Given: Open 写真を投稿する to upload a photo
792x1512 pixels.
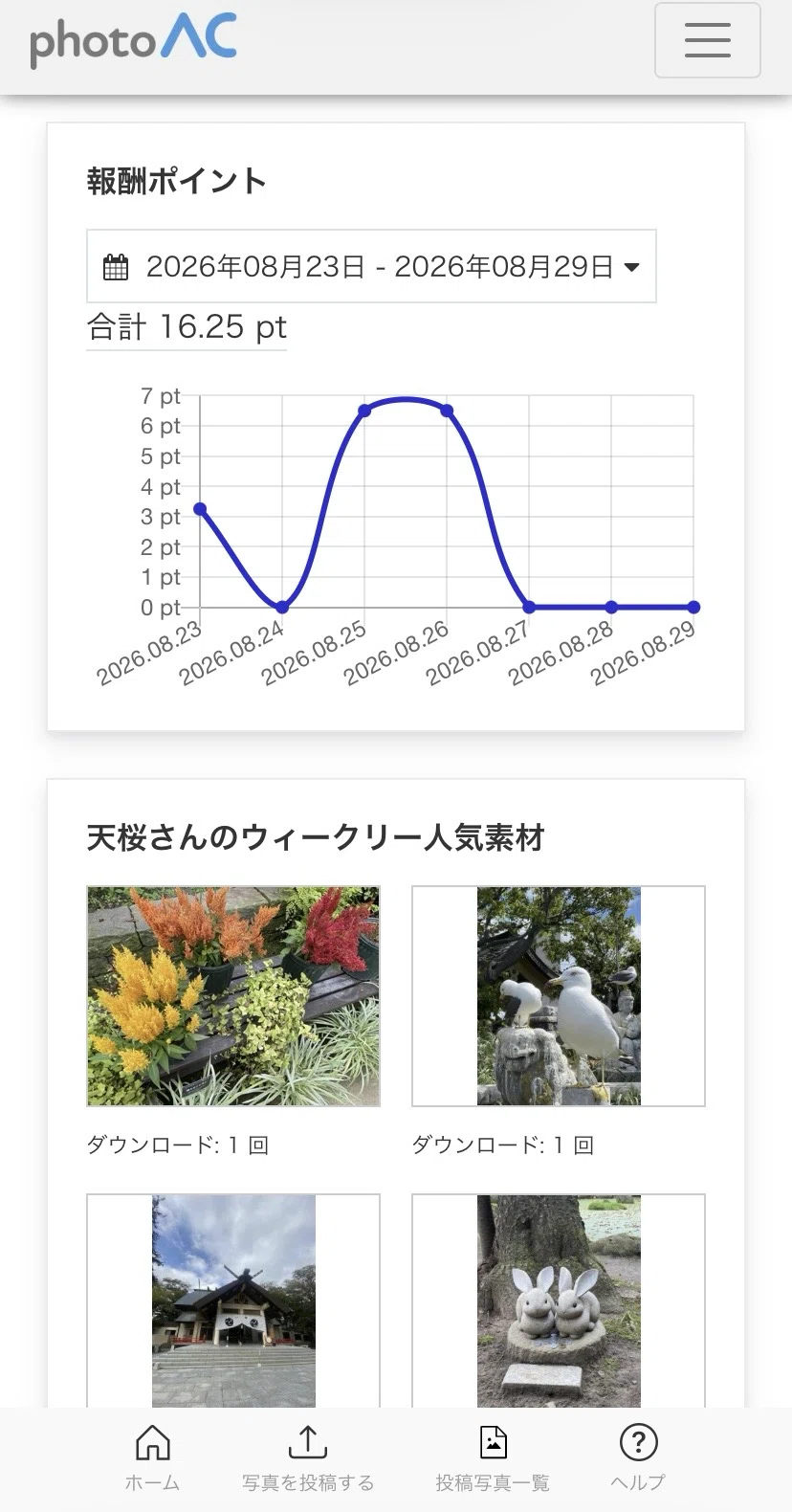Looking at the screenshot, I should (x=308, y=1458).
